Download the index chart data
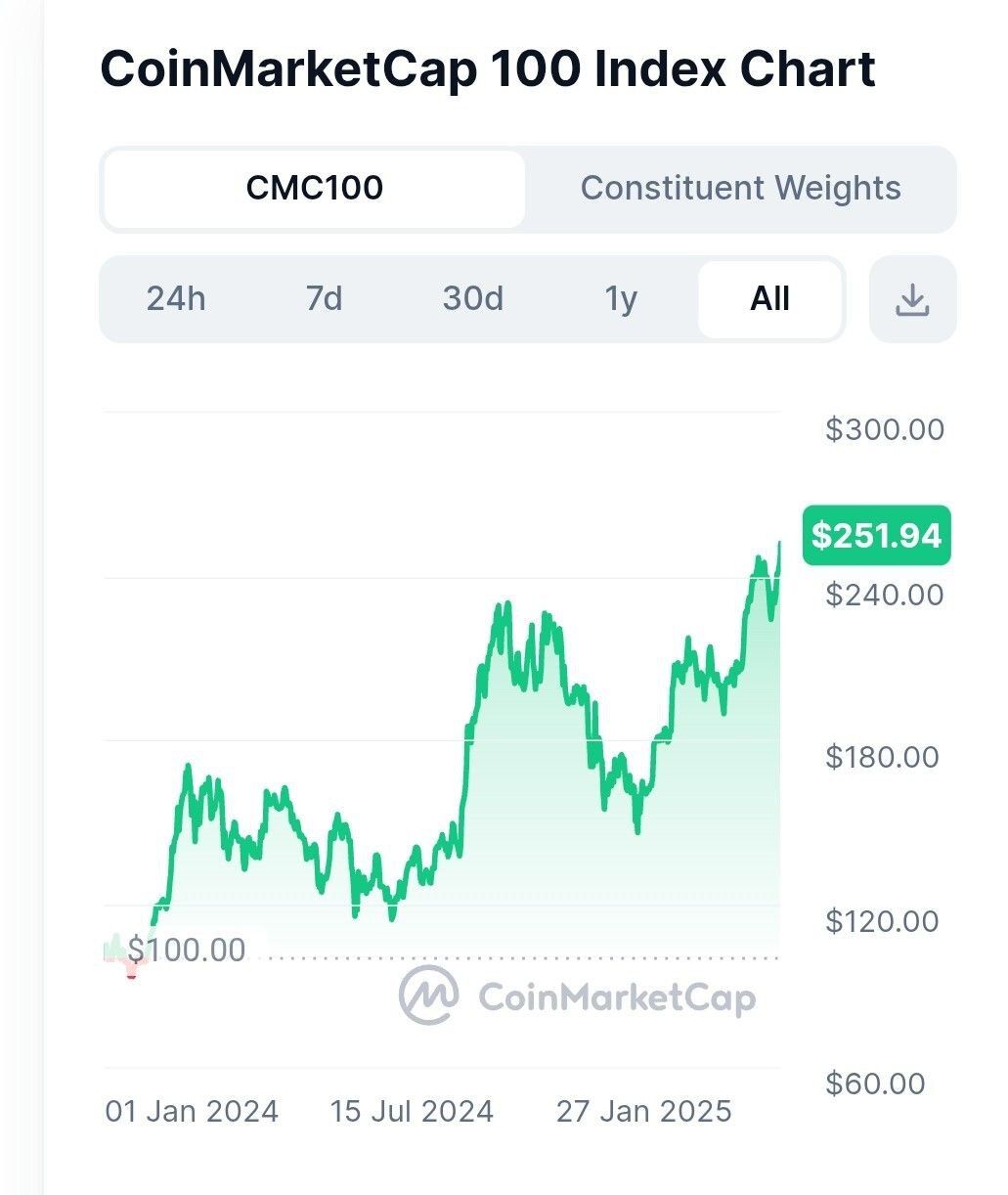Screen dimensions: 1008x1195 (912, 299)
